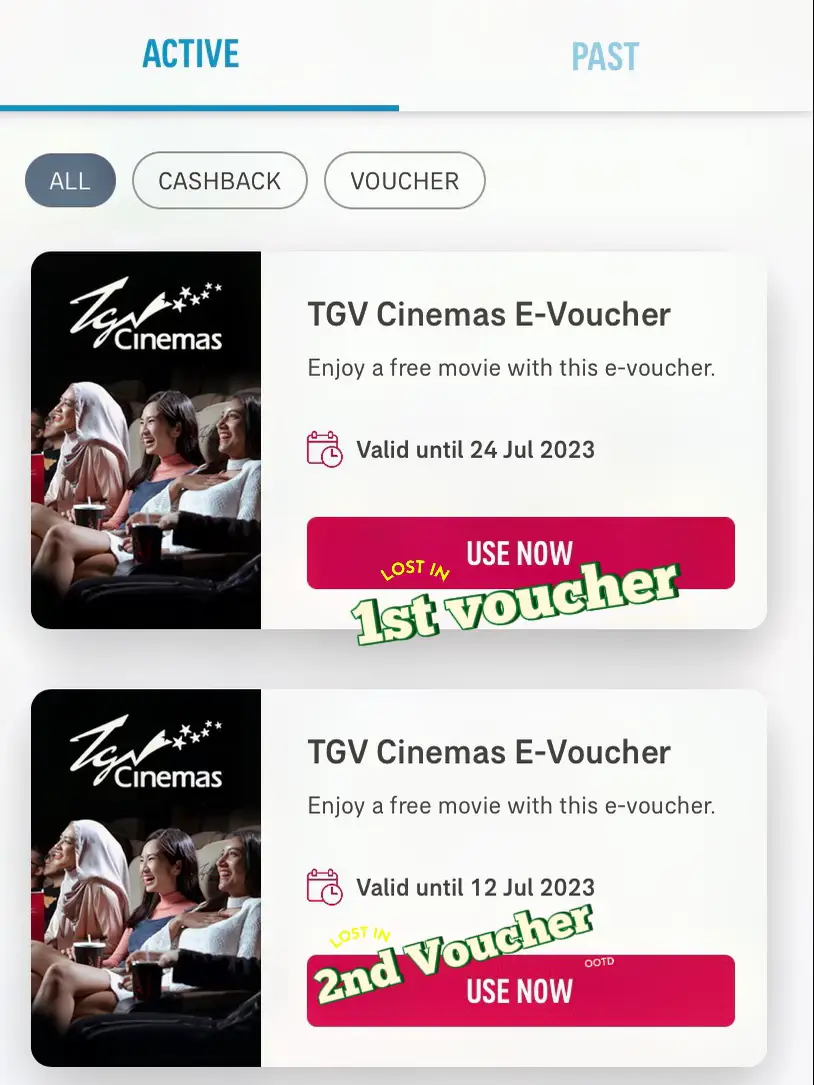814x1085 pixels.
Task: Select the Active tab
Action: pos(191,54)
